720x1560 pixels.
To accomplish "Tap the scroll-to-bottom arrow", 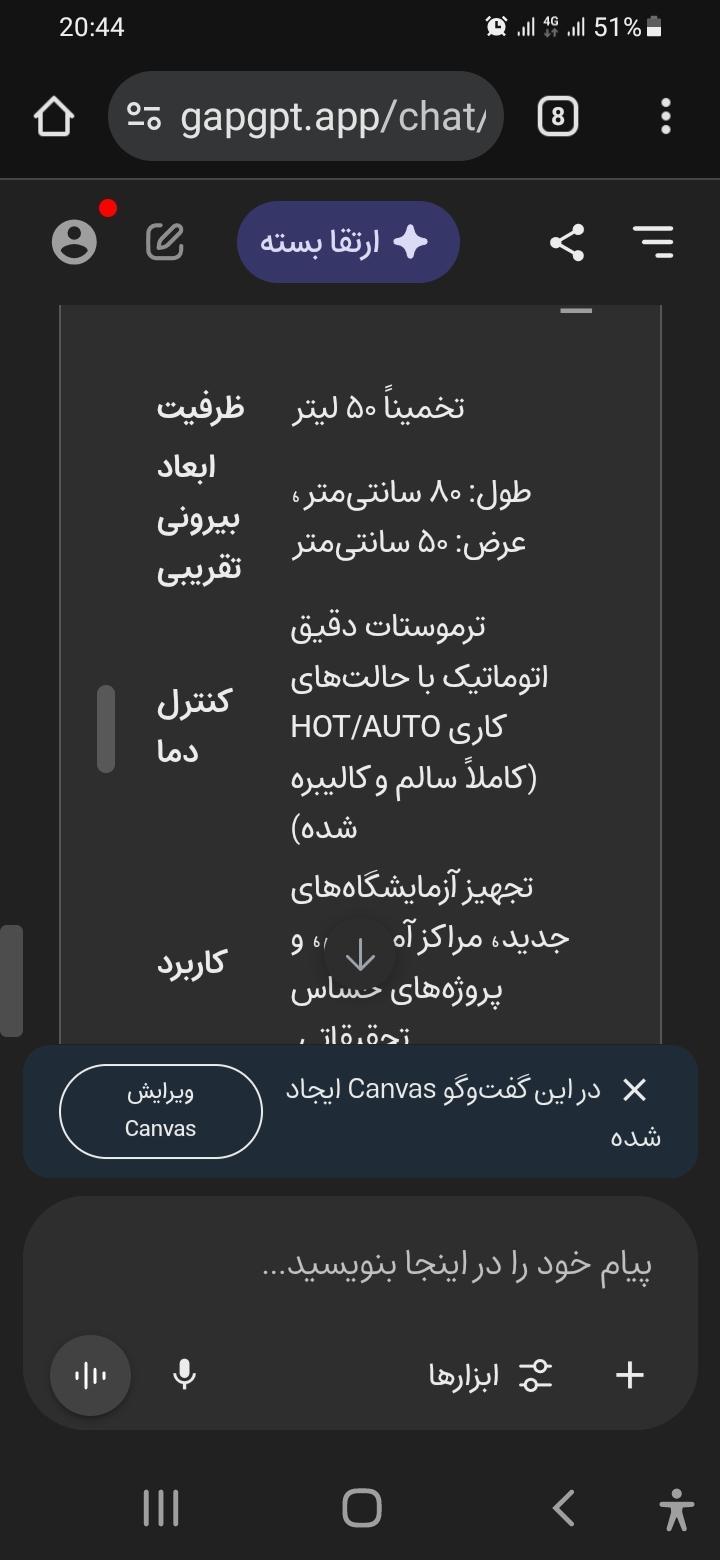I will (x=359, y=955).
